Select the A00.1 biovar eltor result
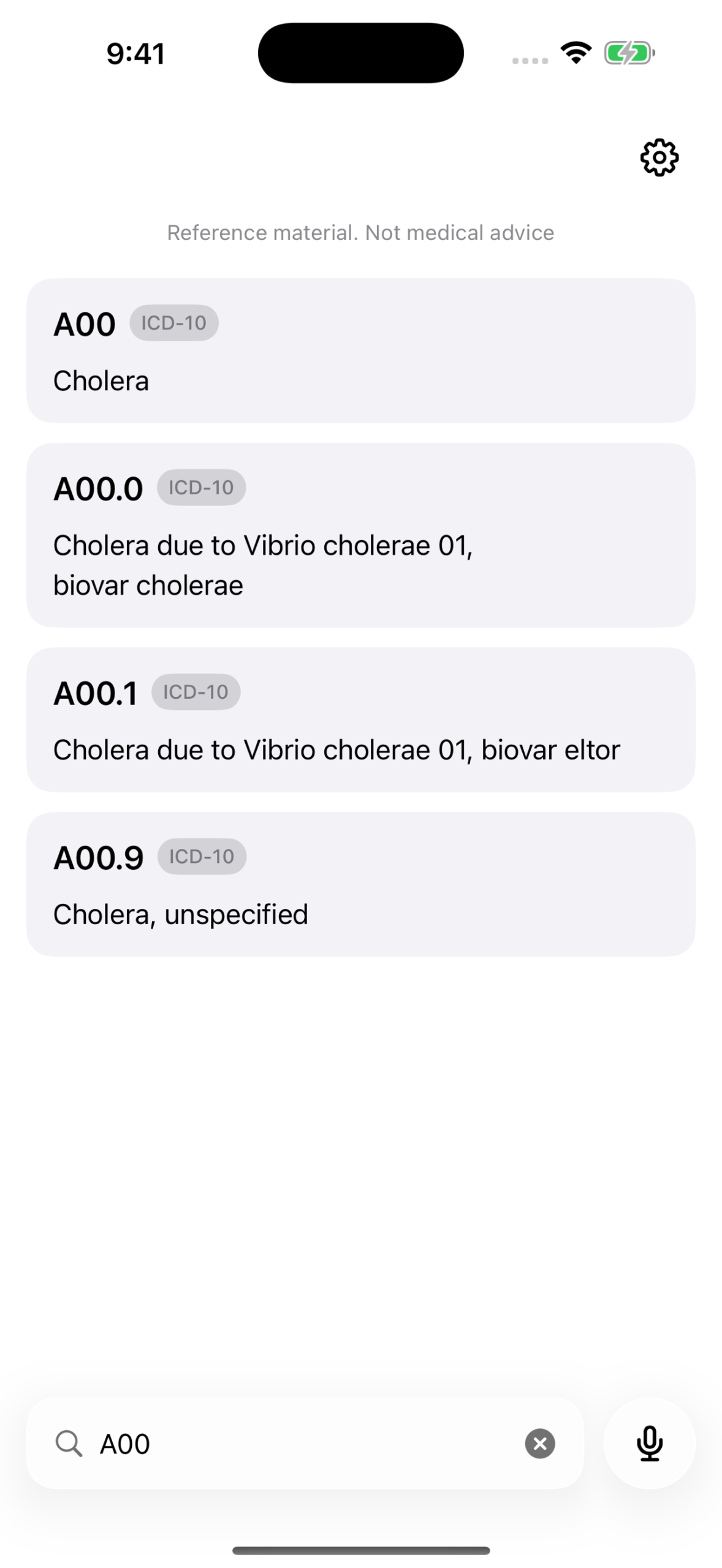The image size is (722, 1568). pyautogui.click(x=360, y=719)
